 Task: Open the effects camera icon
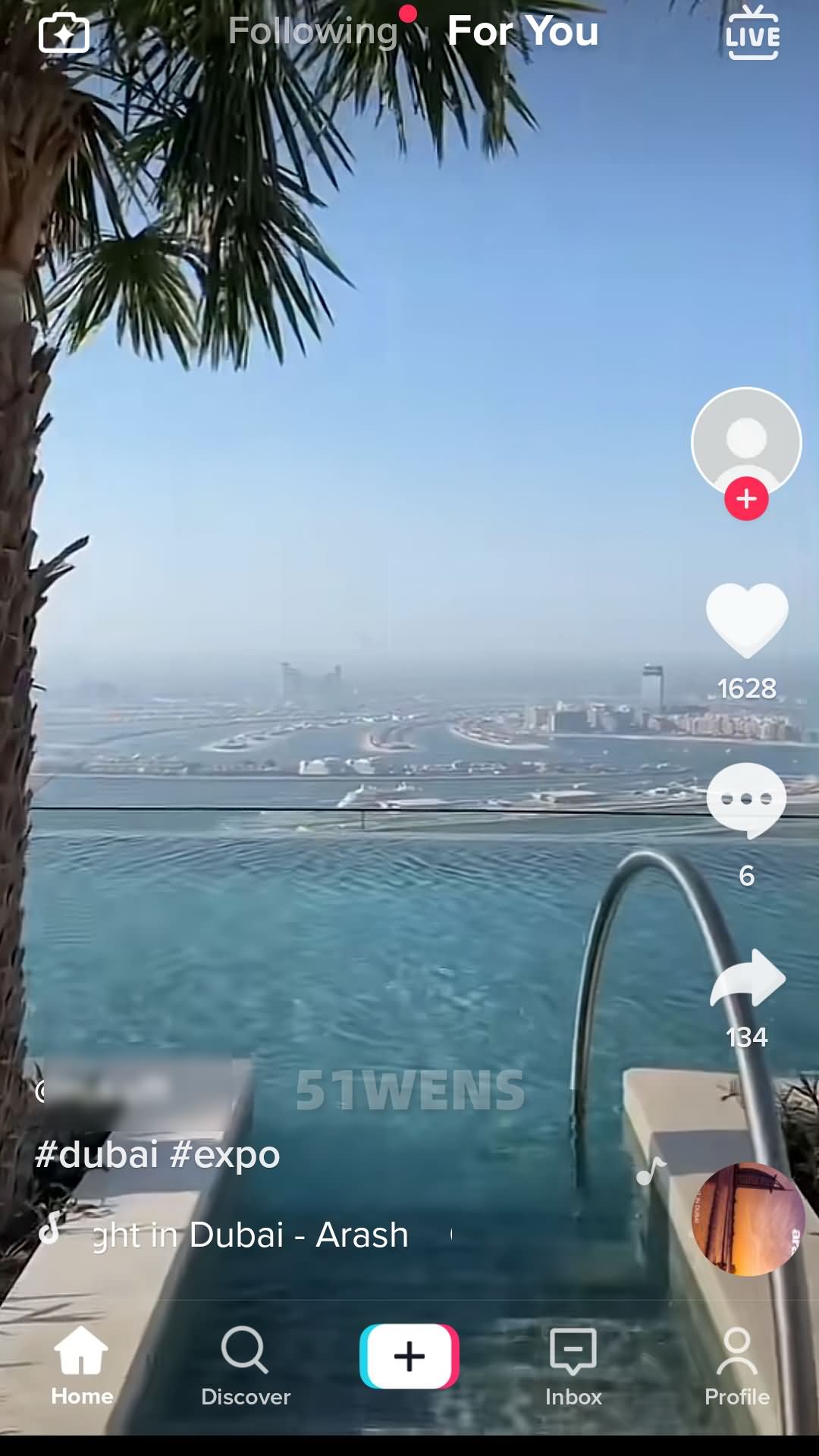click(64, 33)
